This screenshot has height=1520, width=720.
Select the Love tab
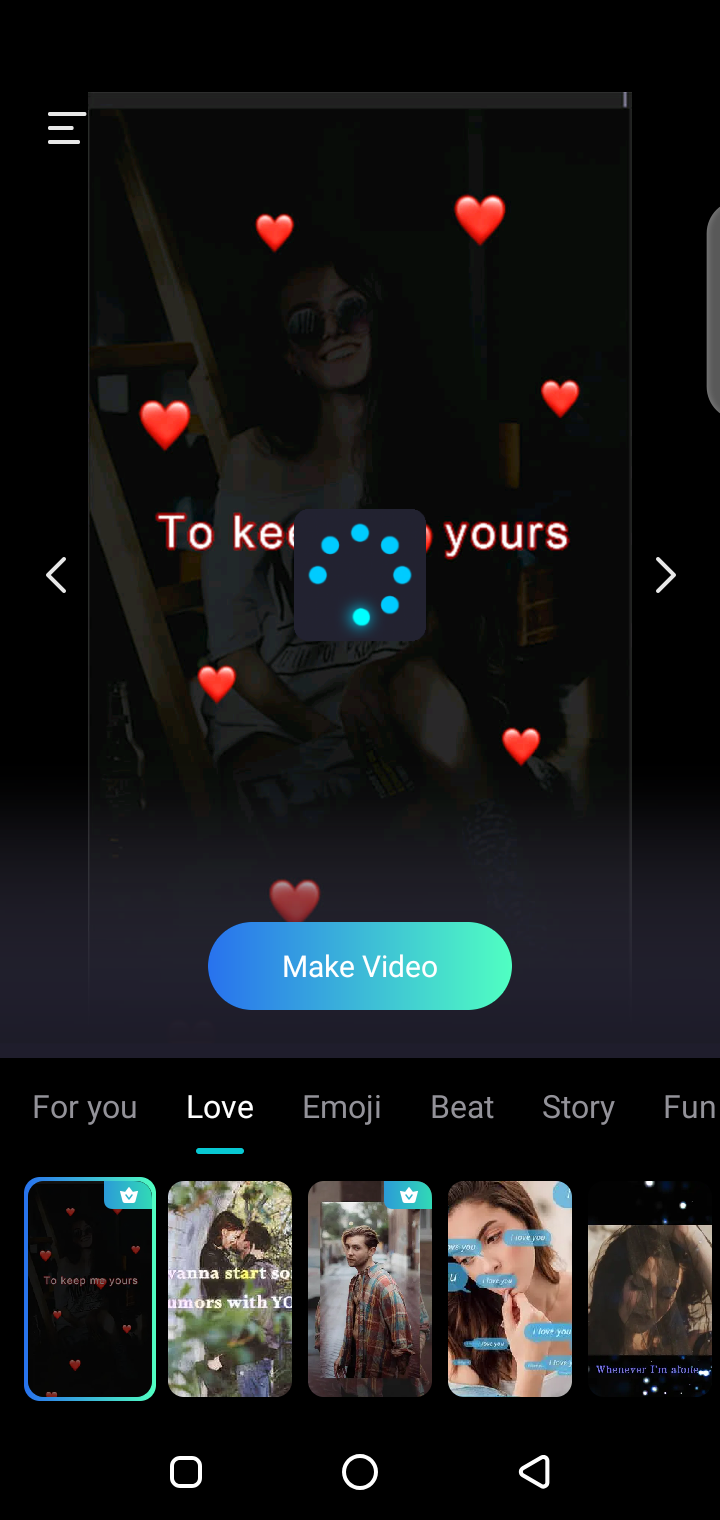coord(220,1107)
